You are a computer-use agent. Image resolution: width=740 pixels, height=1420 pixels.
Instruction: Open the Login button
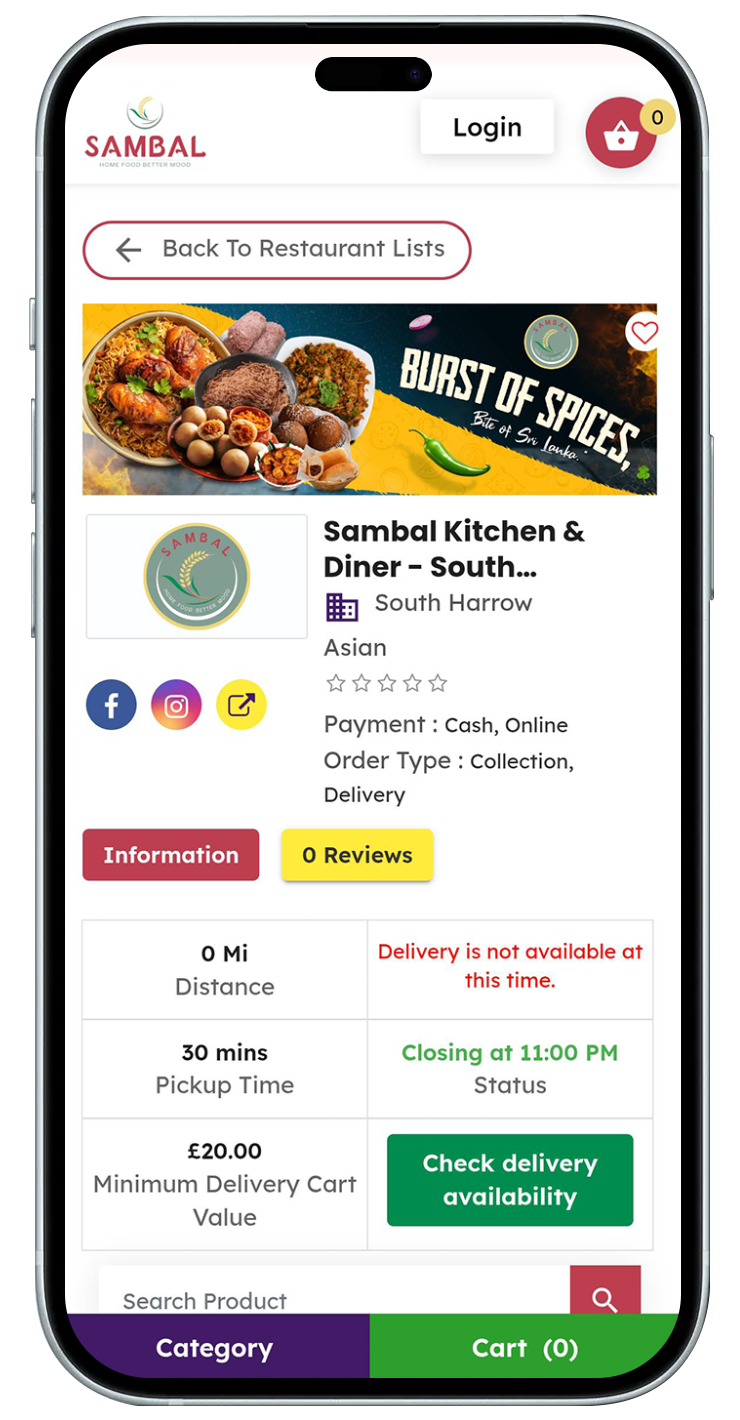487,127
